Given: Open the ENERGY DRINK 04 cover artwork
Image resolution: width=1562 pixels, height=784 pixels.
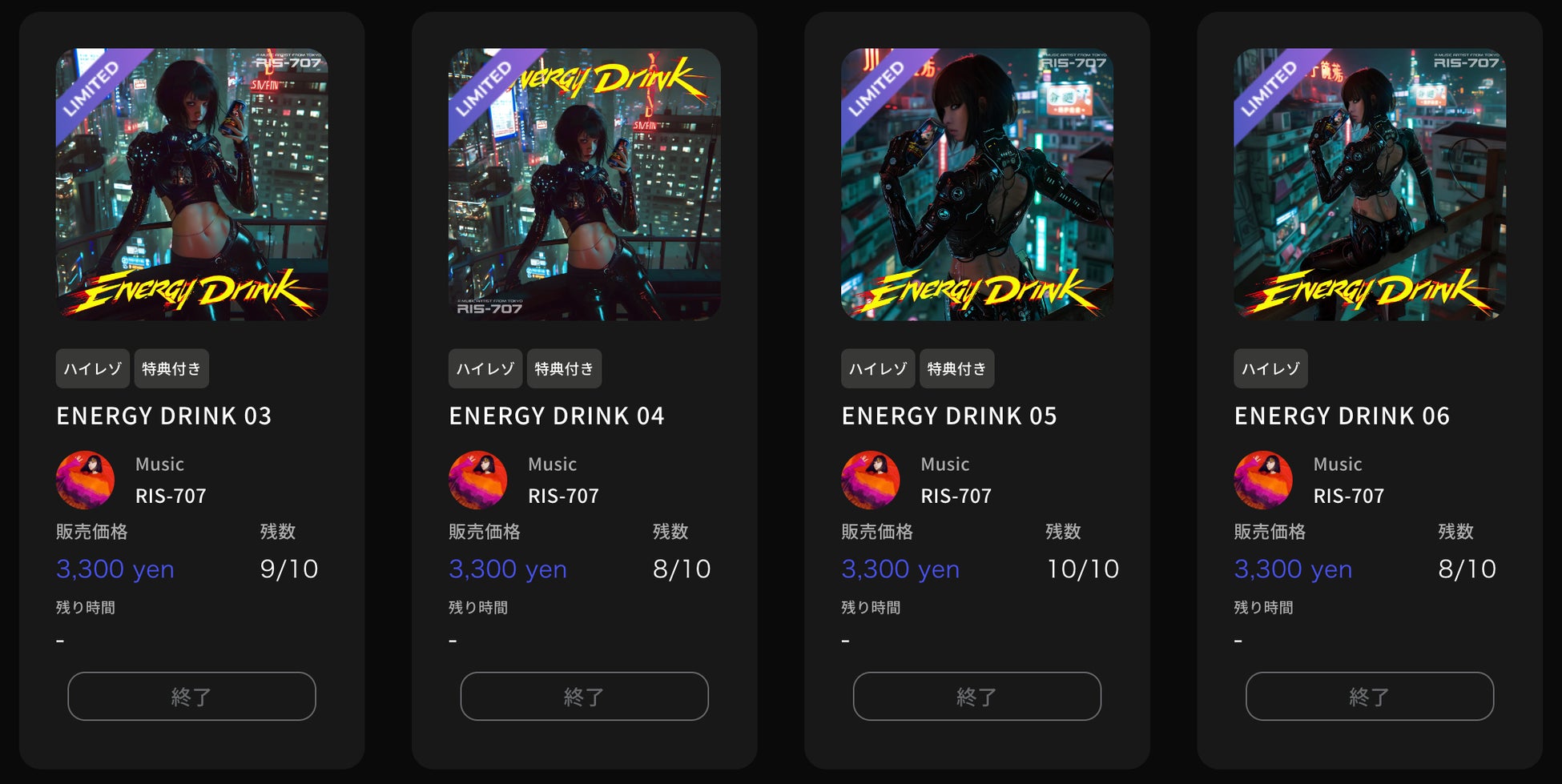Looking at the screenshot, I should point(584,184).
